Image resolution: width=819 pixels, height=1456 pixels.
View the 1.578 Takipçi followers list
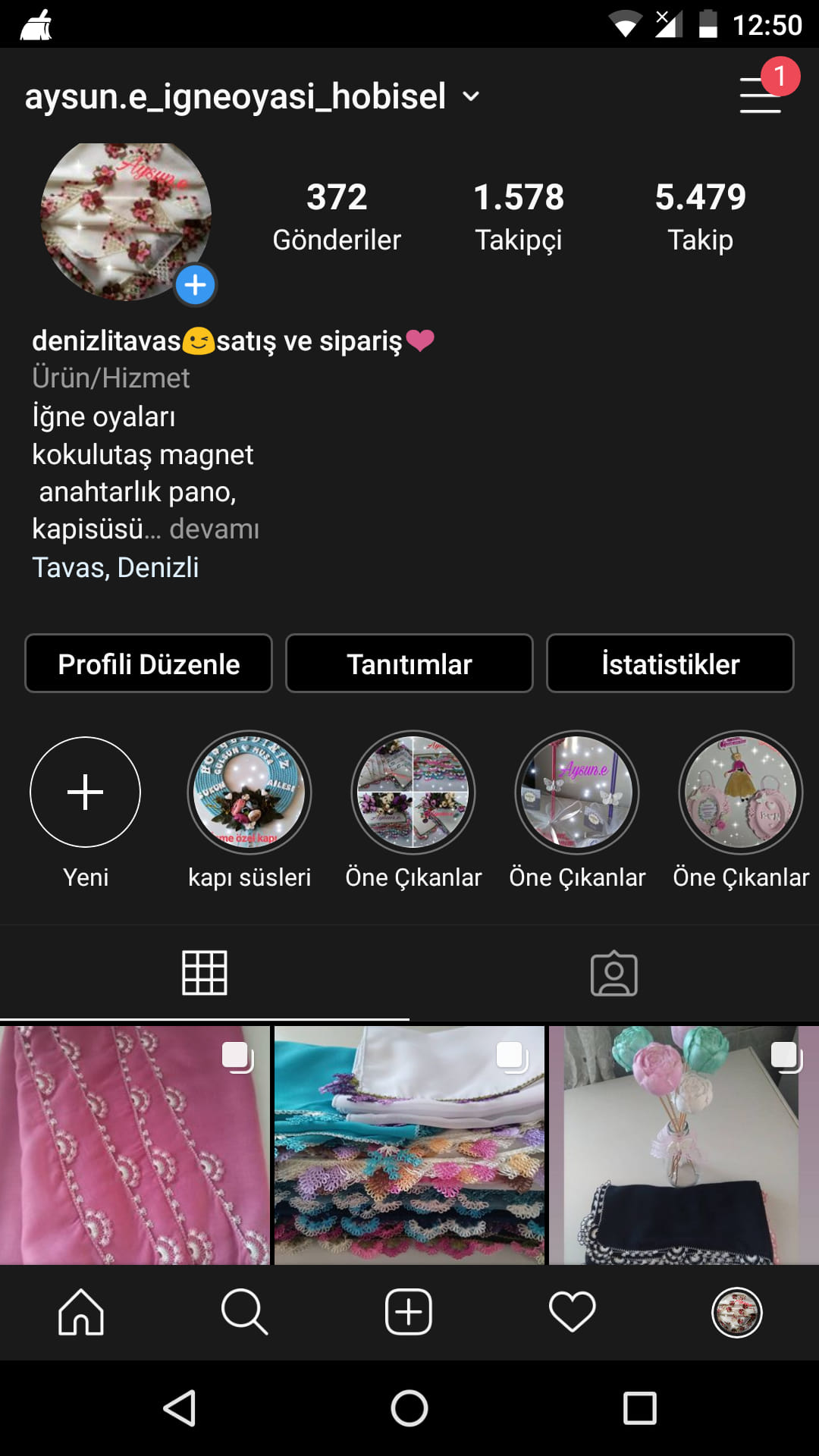[x=519, y=217]
